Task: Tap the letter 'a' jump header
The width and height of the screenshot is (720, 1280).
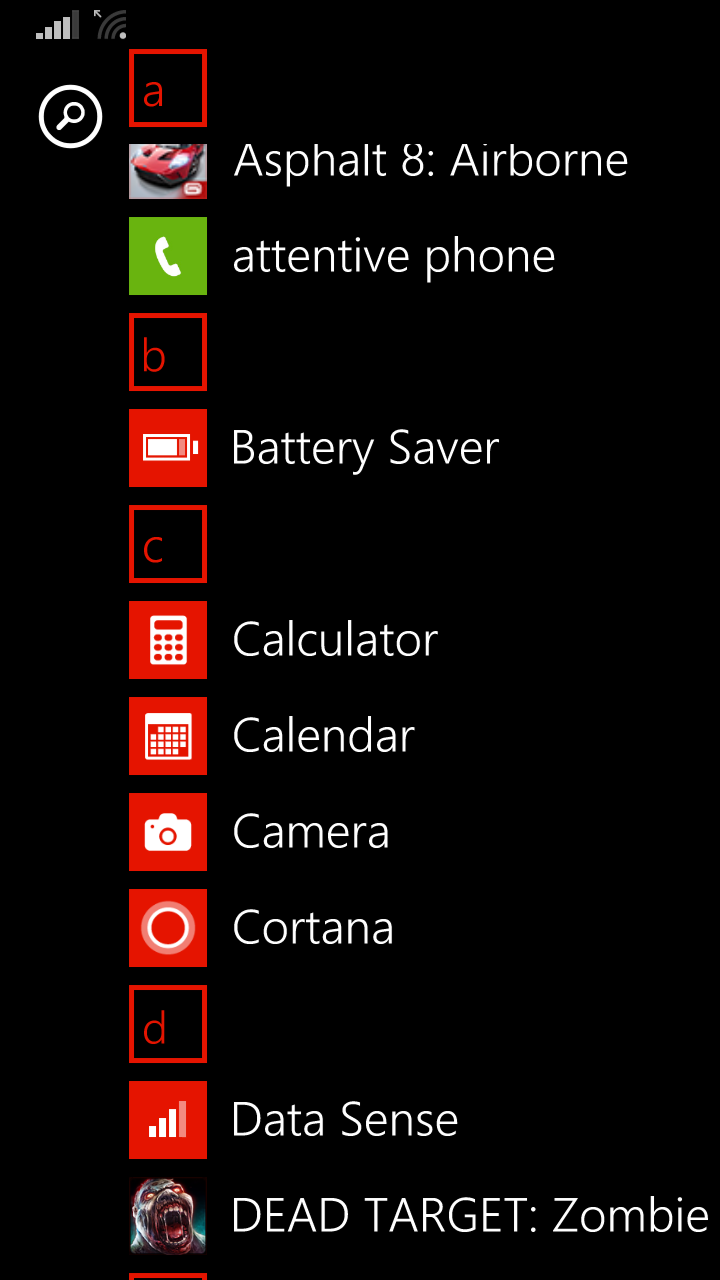Action: (167, 88)
